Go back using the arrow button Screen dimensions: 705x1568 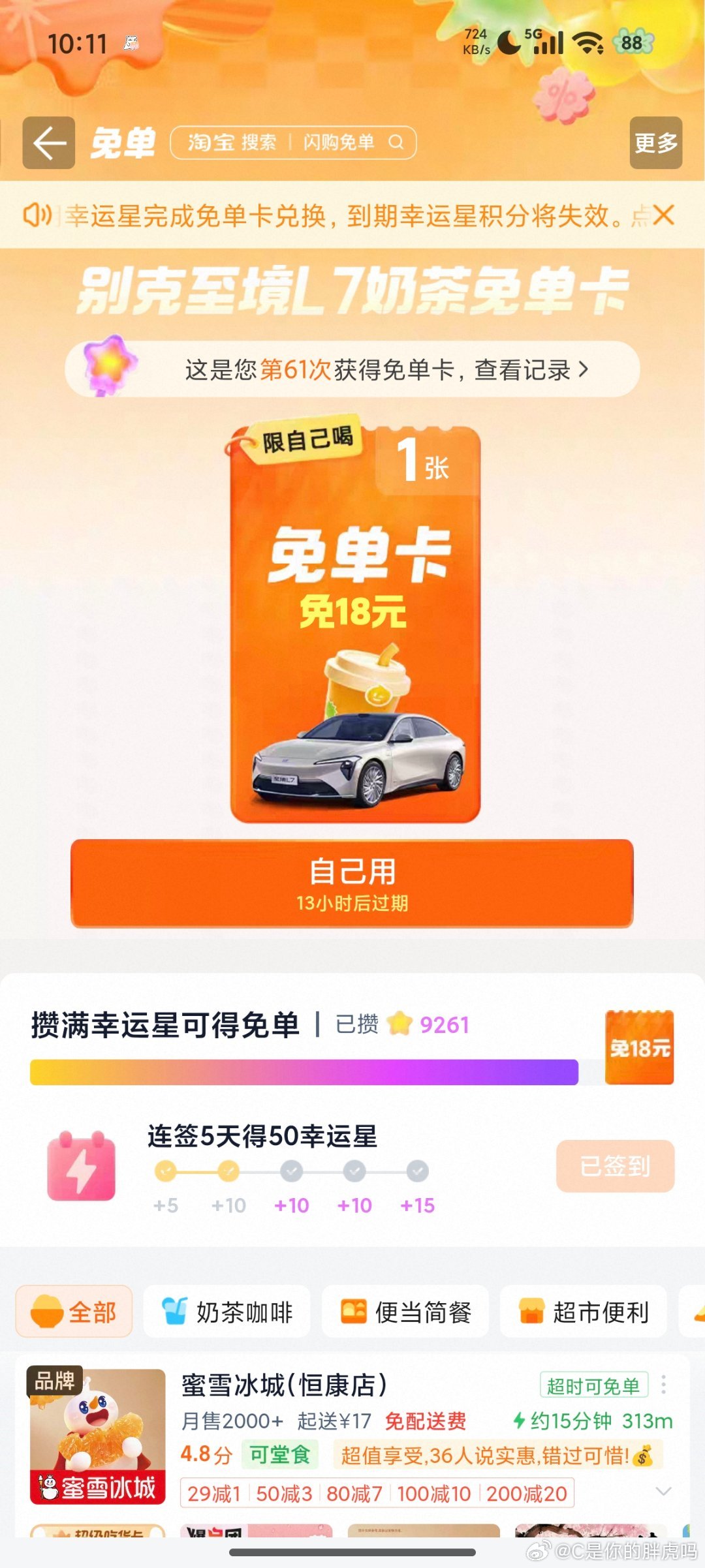[49, 143]
